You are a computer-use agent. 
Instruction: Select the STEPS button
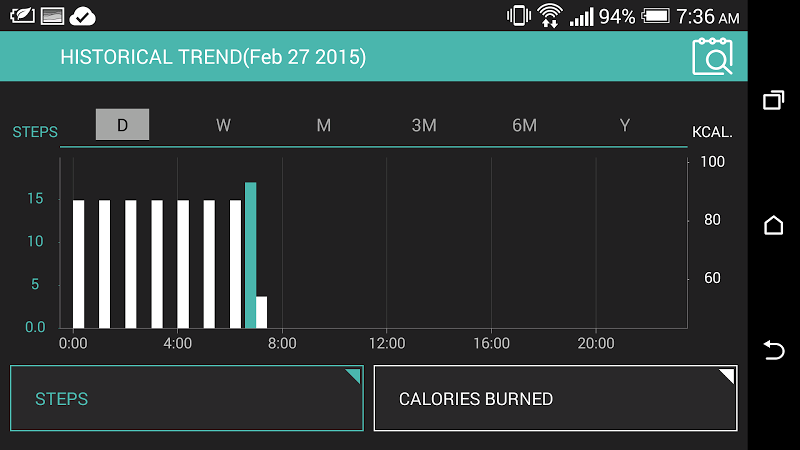pos(186,399)
